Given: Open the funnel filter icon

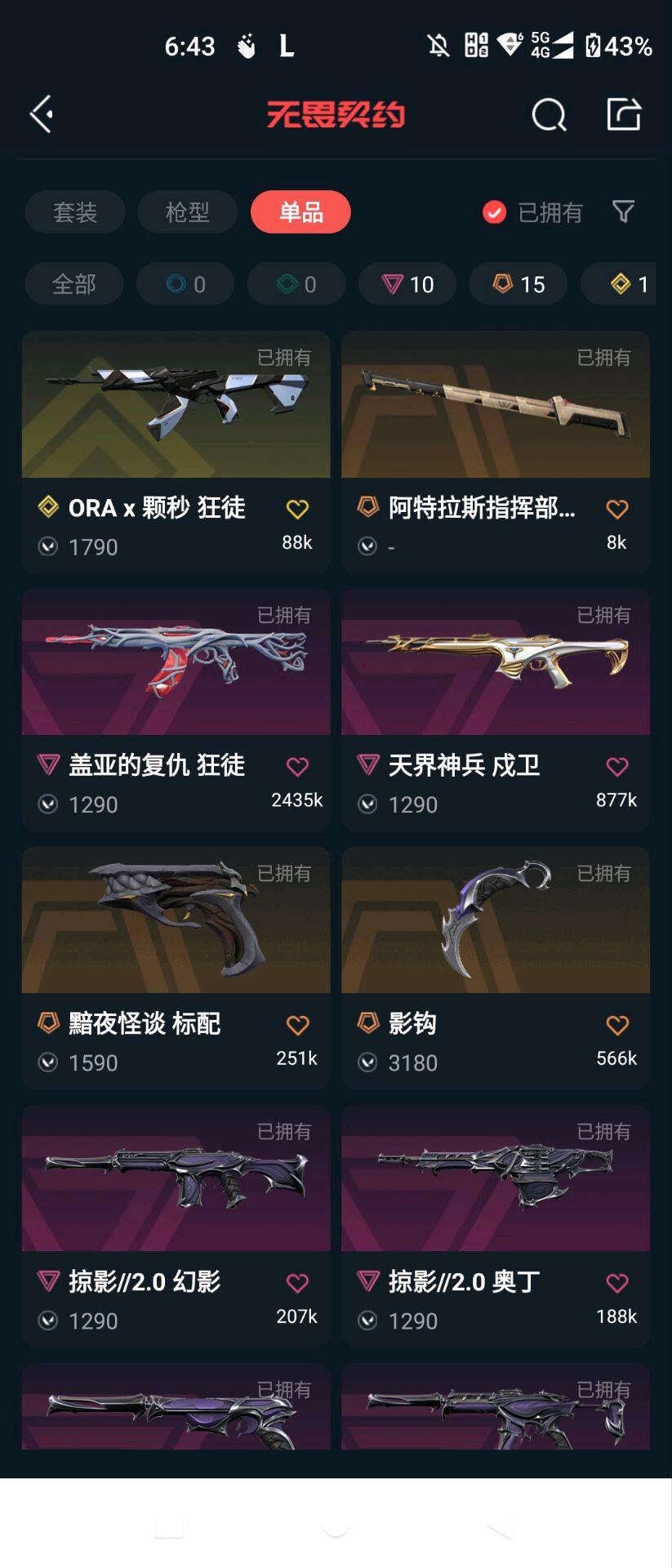Looking at the screenshot, I should (x=623, y=212).
